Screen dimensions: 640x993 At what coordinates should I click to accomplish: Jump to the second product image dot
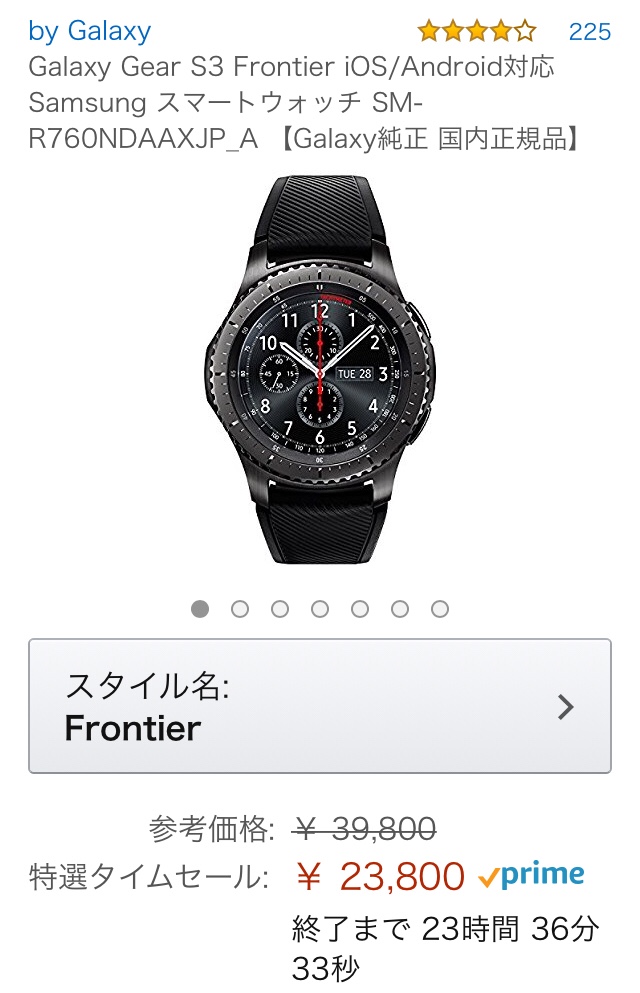click(x=240, y=609)
